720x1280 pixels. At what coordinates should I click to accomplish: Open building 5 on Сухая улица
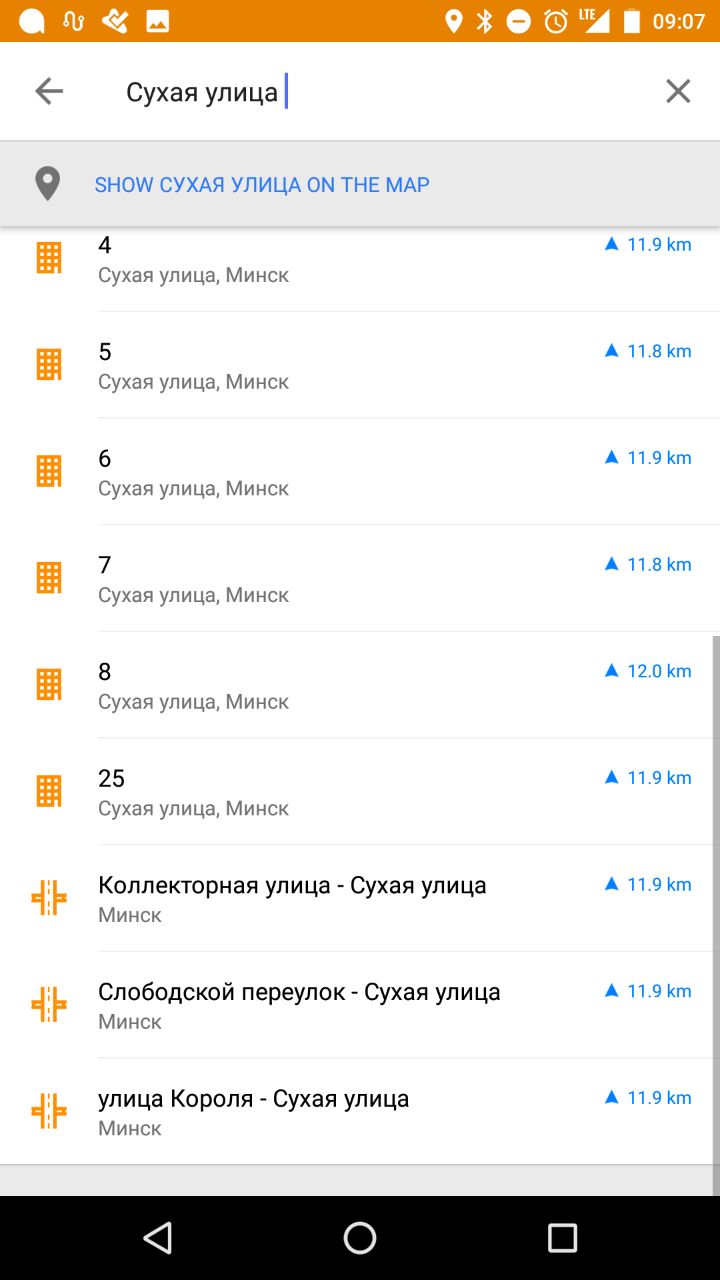click(360, 365)
